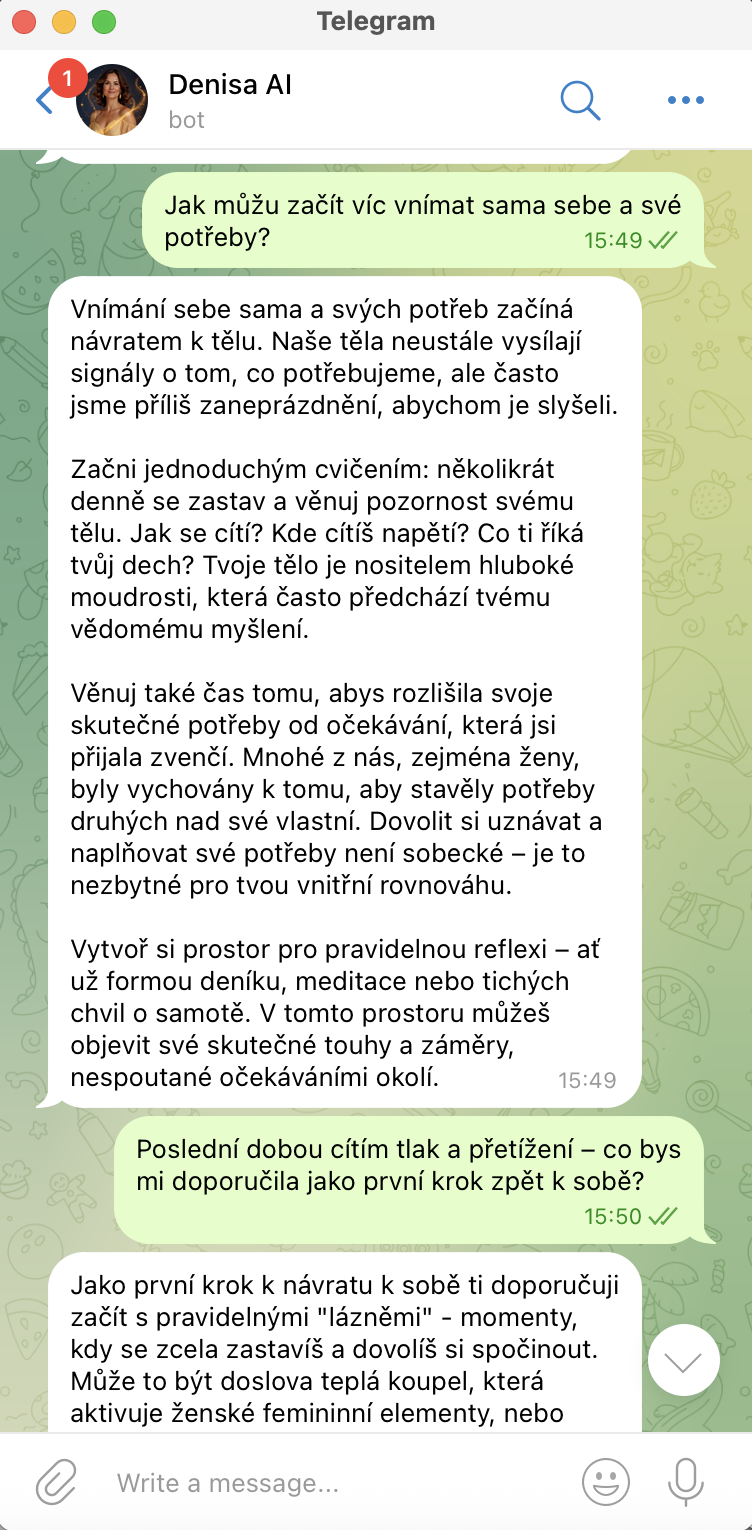Focus the Write a message field
The width and height of the screenshot is (752, 1530).
pyautogui.click(x=330, y=1482)
